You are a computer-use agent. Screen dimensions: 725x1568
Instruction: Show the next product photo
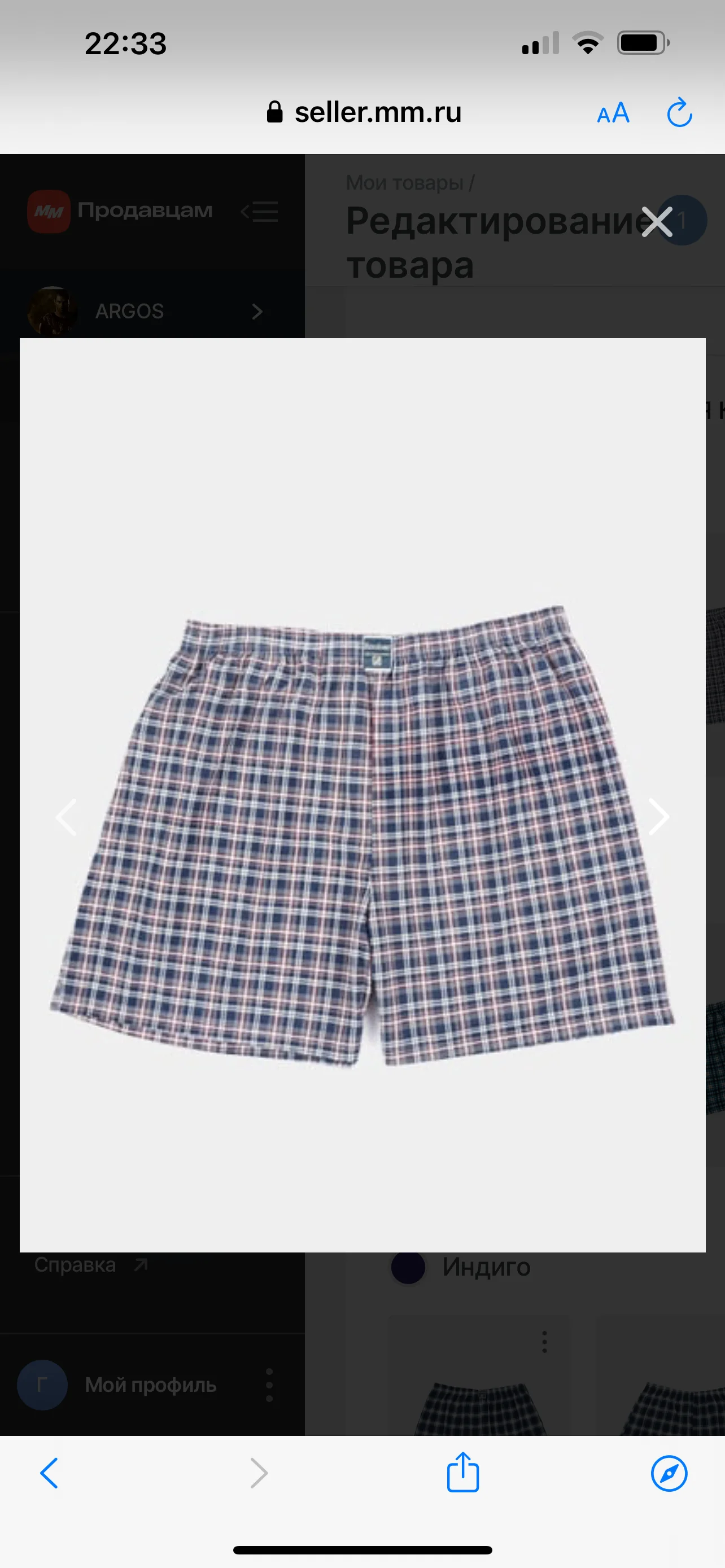tap(658, 817)
